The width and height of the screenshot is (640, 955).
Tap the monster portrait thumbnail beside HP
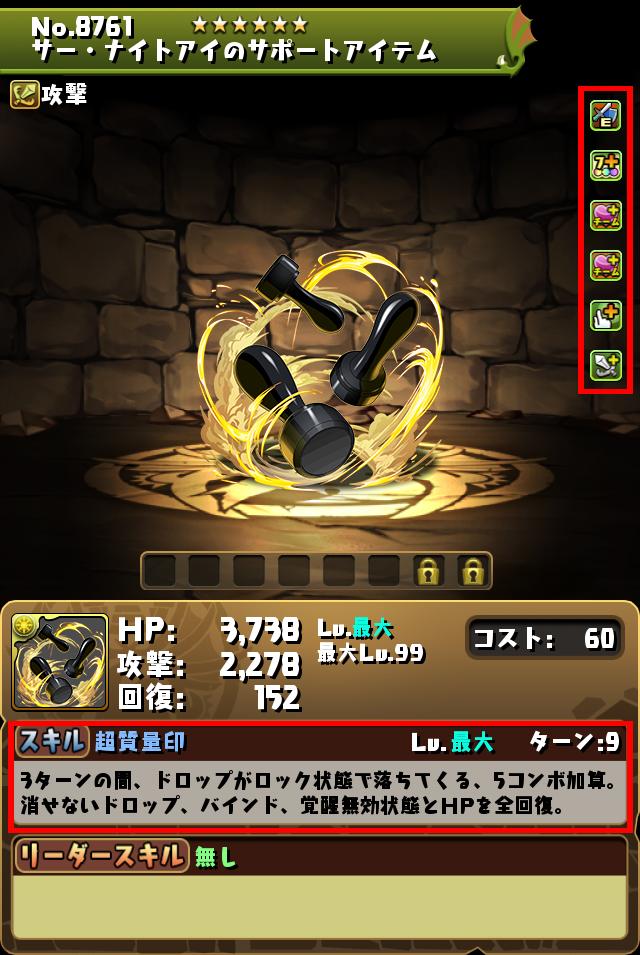(60, 662)
